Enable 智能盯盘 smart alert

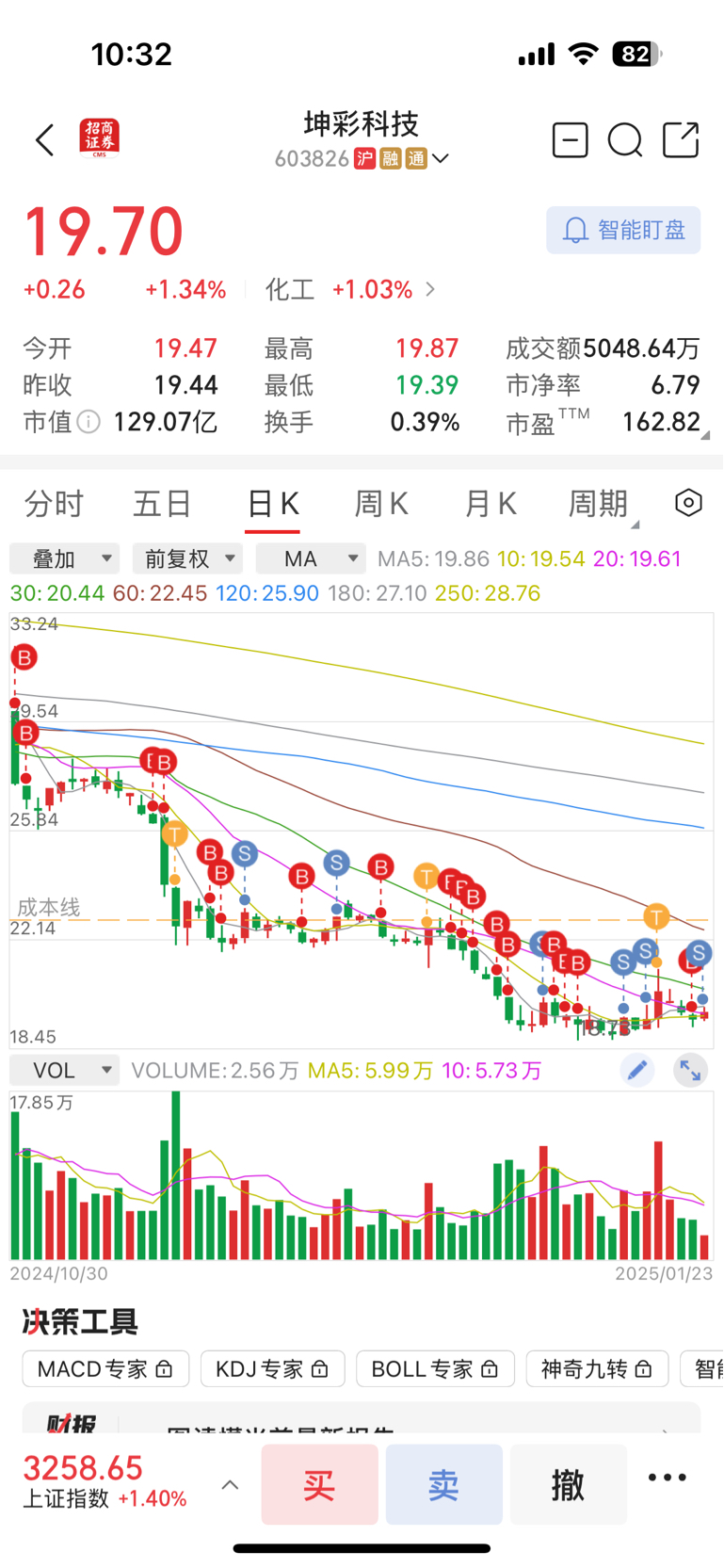pos(623,230)
